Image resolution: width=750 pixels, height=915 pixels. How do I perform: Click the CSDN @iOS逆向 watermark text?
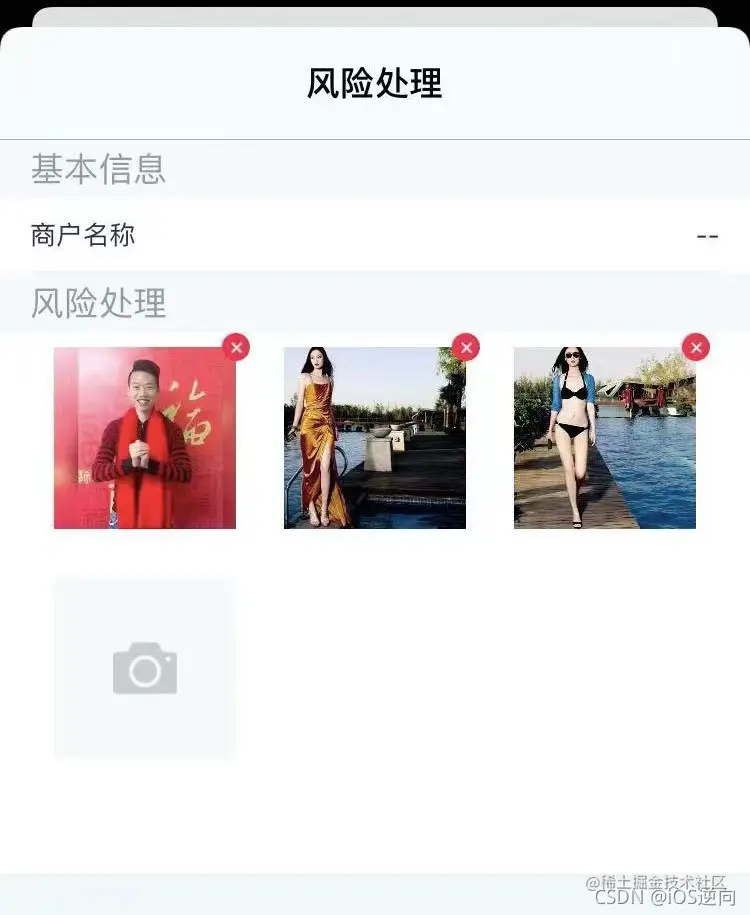[x=662, y=897]
